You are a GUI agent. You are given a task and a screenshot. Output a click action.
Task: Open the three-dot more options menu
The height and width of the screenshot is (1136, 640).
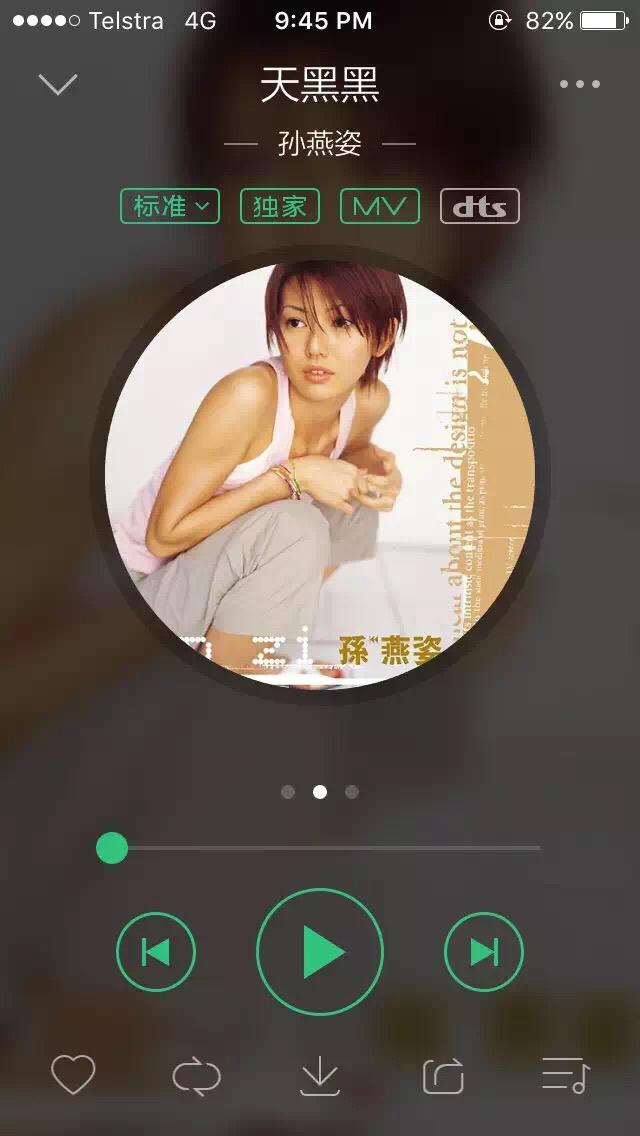coord(580,84)
